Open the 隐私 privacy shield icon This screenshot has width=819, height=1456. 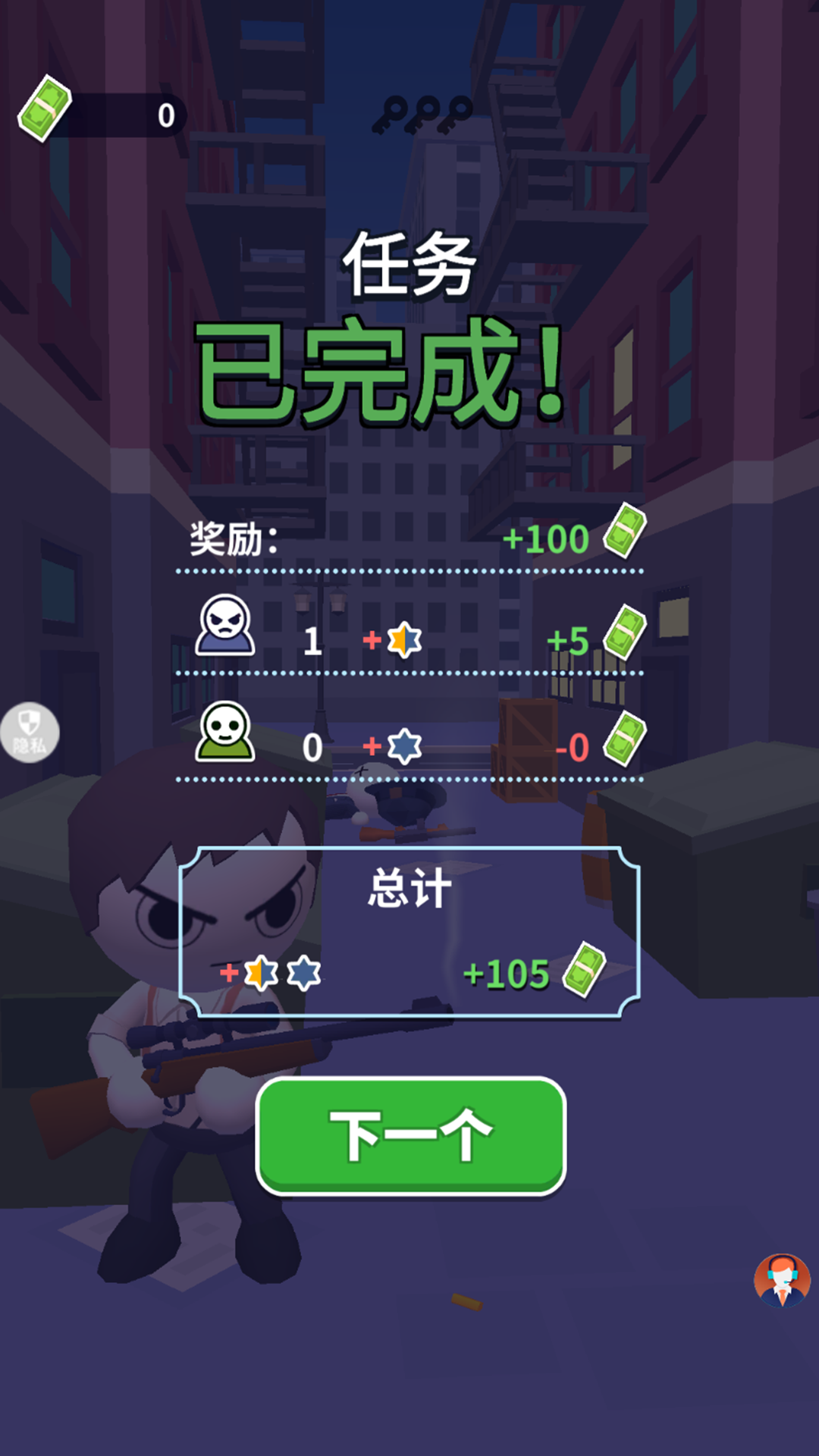[29, 732]
